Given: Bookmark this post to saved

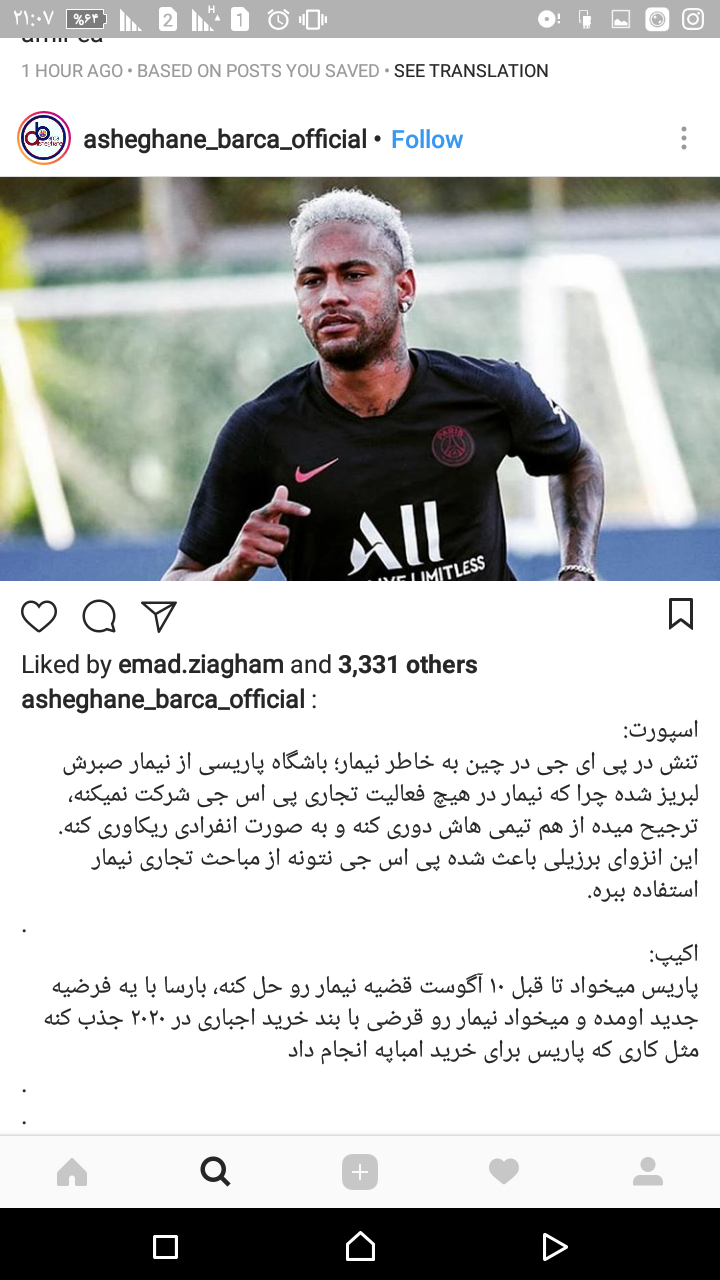Looking at the screenshot, I should pos(681,614).
